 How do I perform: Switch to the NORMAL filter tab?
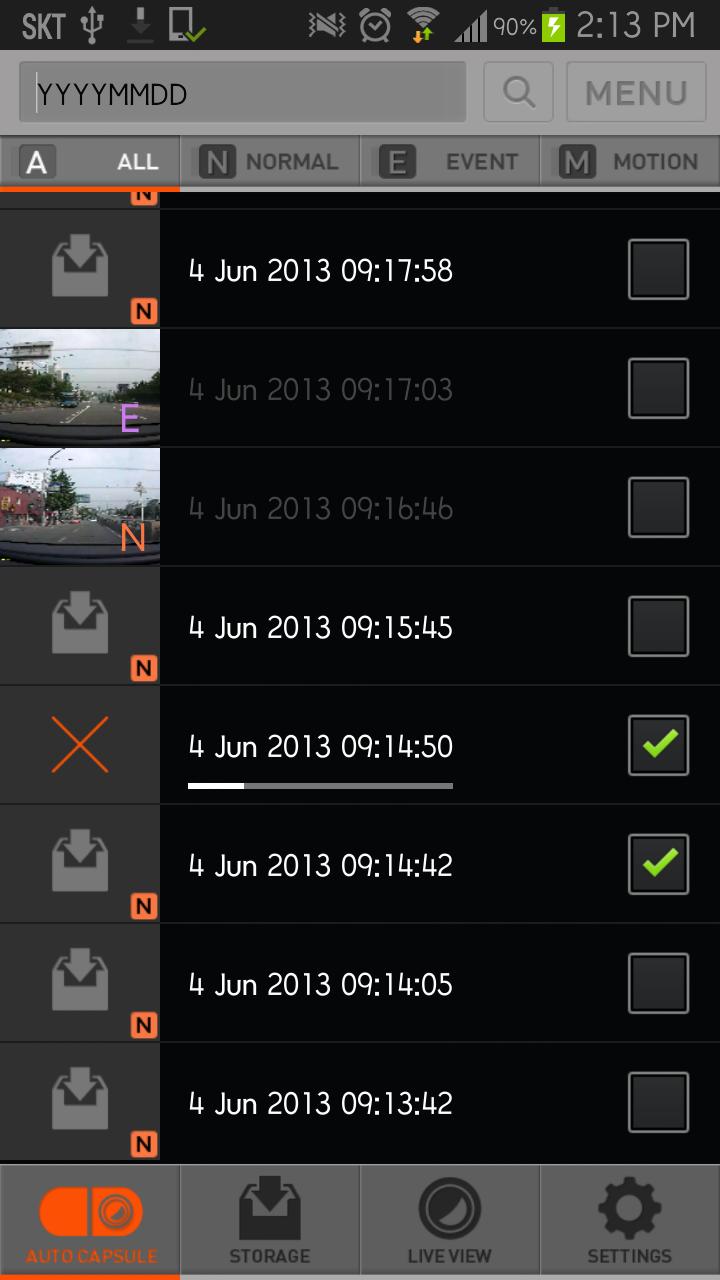pos(270,161)
